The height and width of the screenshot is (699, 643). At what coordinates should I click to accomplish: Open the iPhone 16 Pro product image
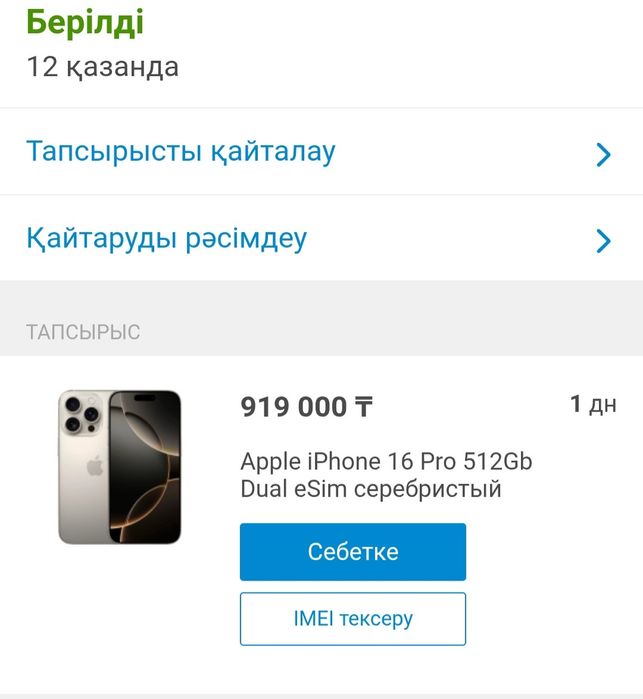[120, 467]
